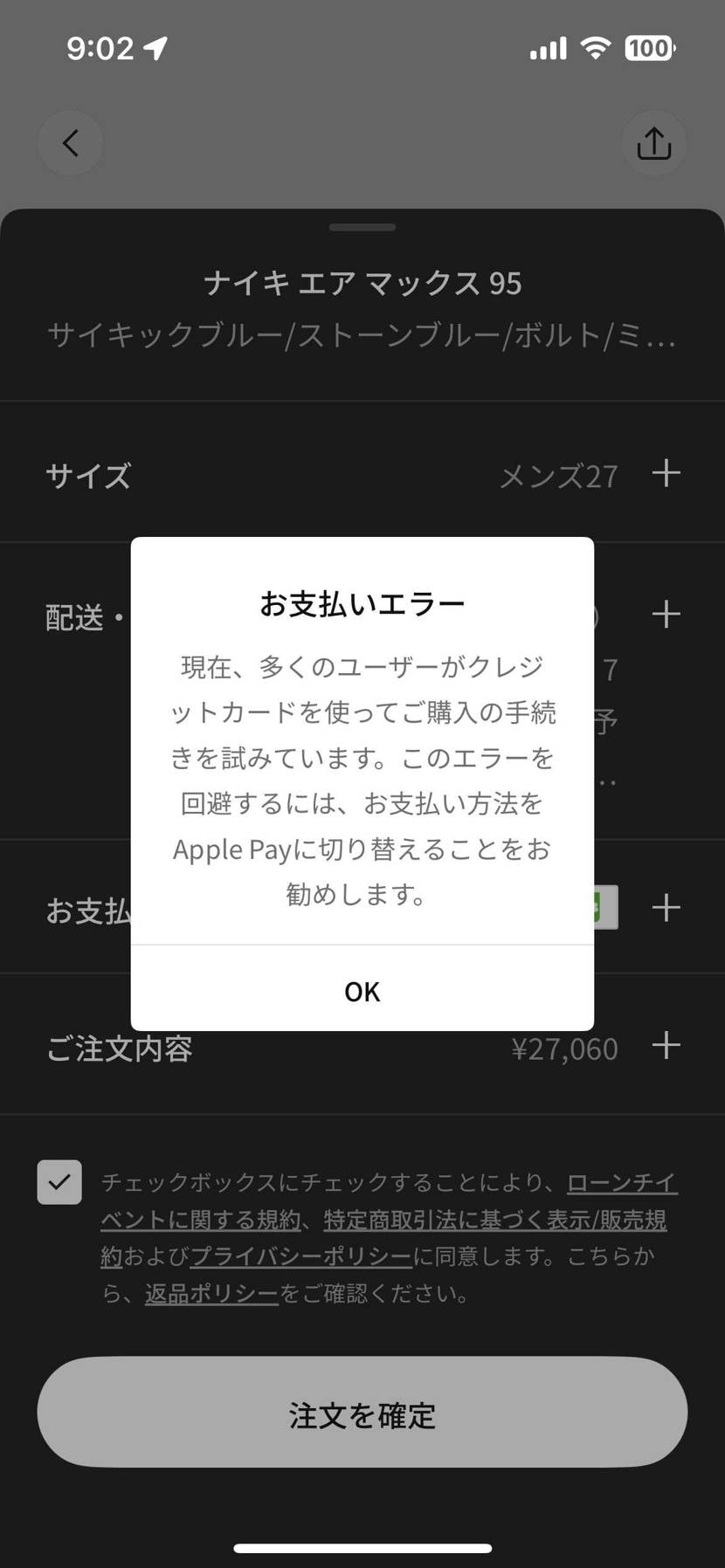725x1568 pixels.
Task: Open the ローンチイベントに関する規約 link
Action: point(621,1183)
